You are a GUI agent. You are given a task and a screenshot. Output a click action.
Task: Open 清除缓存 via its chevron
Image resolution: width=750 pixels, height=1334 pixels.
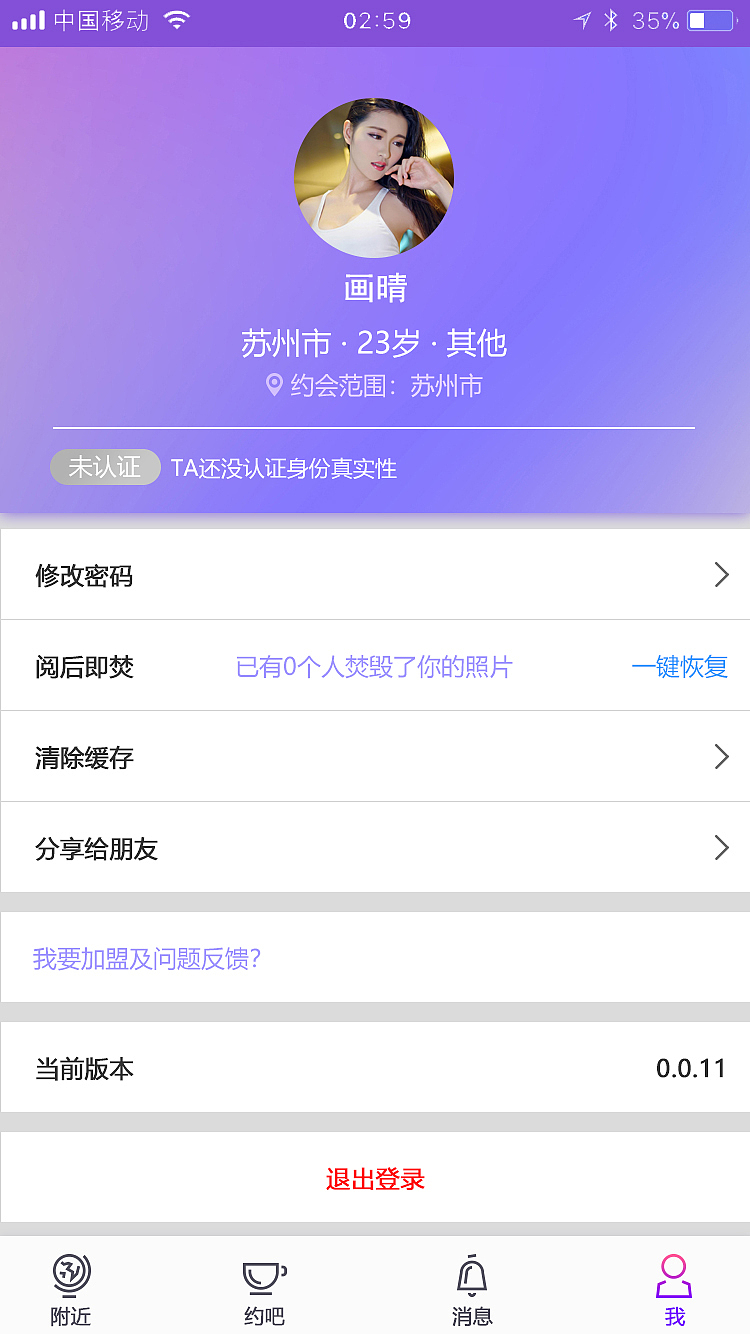pyautogui.click(x=721, y=757)
